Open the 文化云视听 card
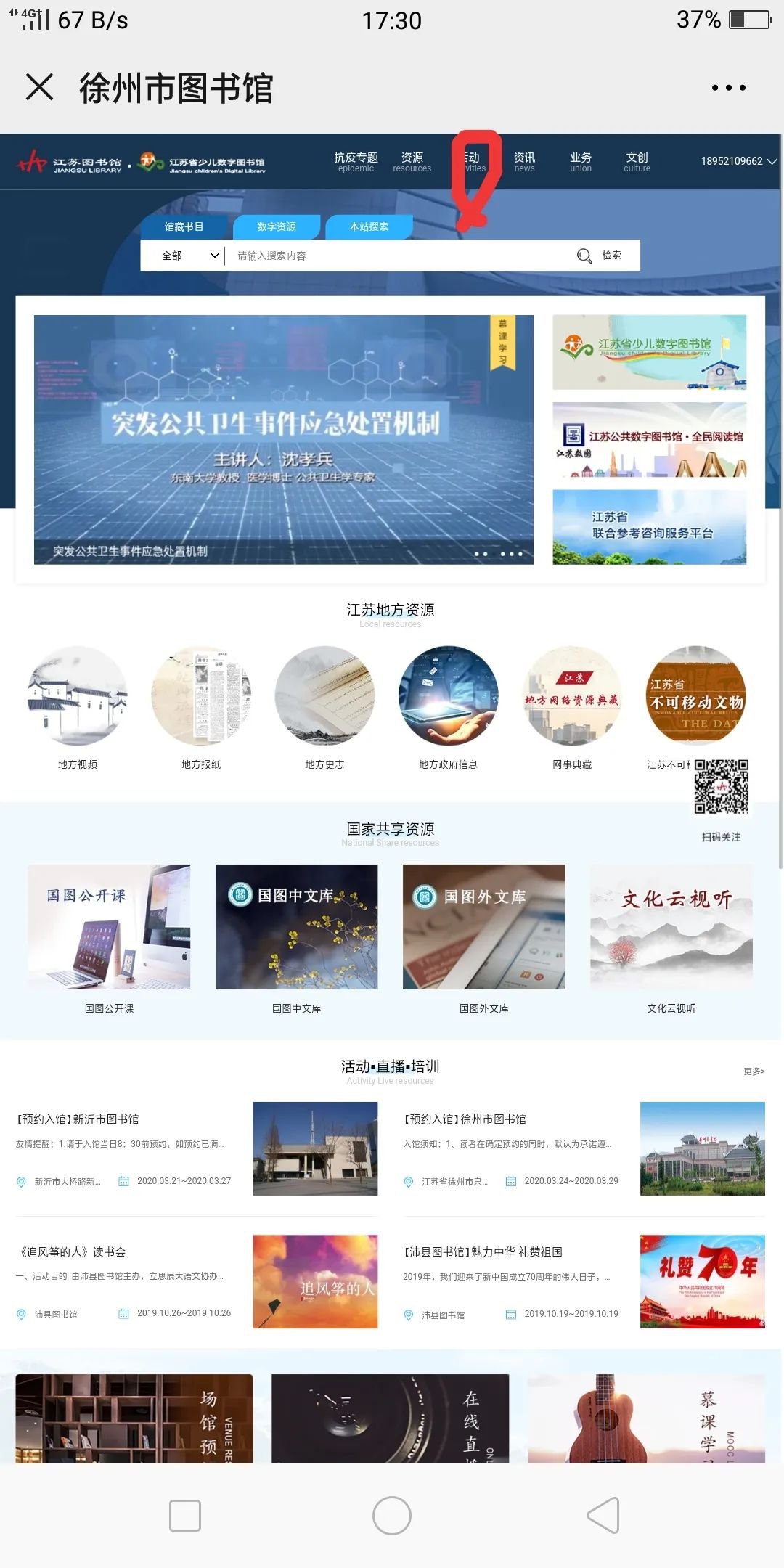Image resolution: width=784 pixels, height=1568 pixels. point(671,927)
